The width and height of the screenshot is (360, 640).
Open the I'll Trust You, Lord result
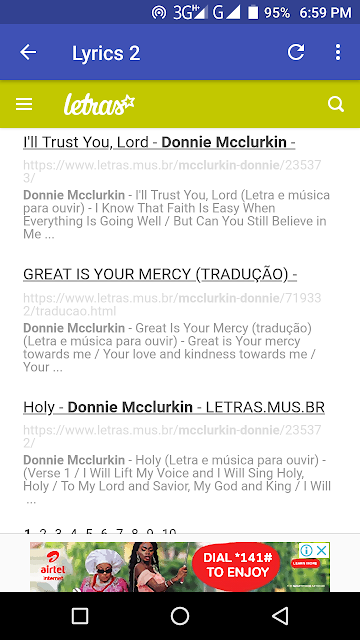(159, 142)
